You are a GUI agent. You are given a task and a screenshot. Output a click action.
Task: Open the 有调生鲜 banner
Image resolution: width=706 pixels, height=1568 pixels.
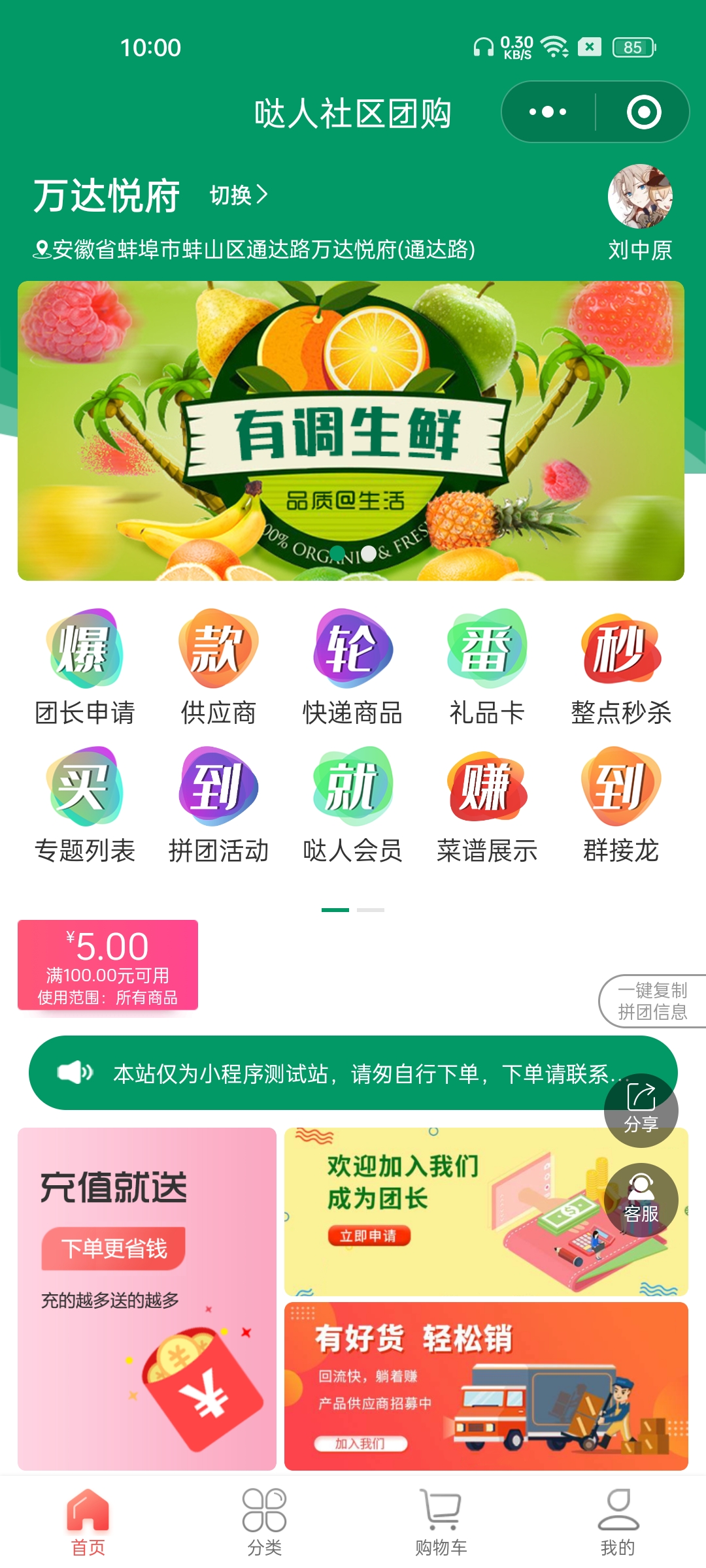350,431
